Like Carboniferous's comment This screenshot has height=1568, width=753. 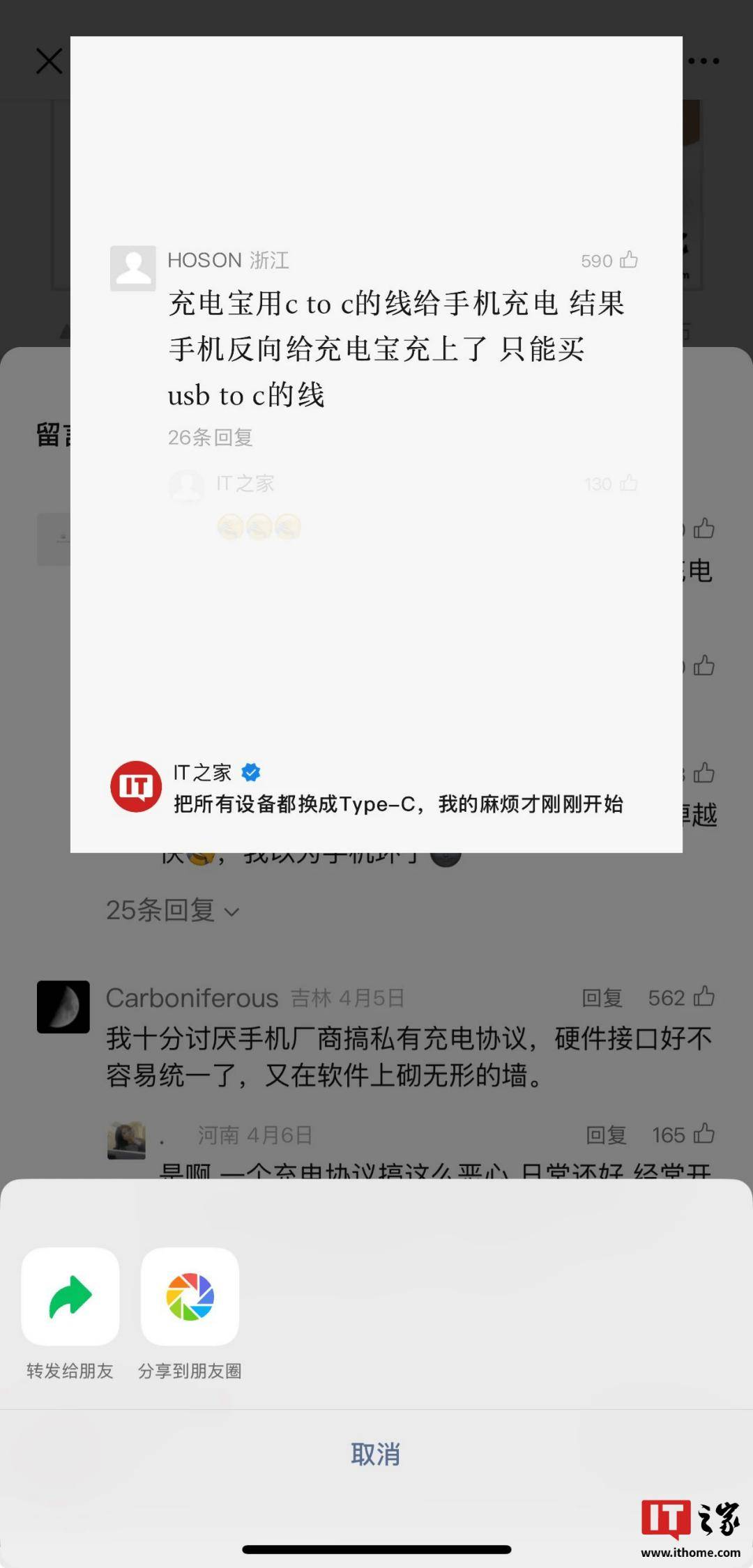pos(704,997)
